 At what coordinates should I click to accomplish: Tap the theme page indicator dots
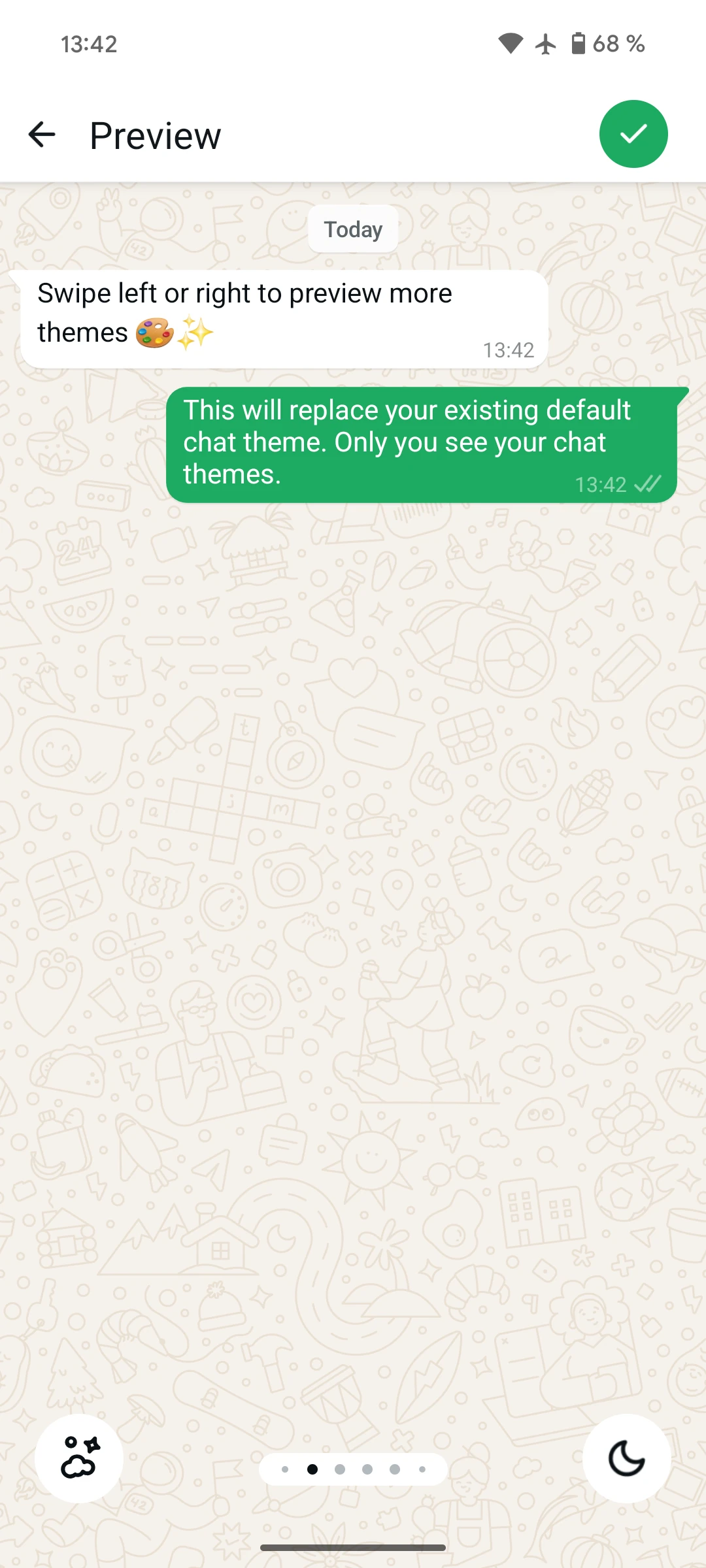click(x=353, y=1469)
